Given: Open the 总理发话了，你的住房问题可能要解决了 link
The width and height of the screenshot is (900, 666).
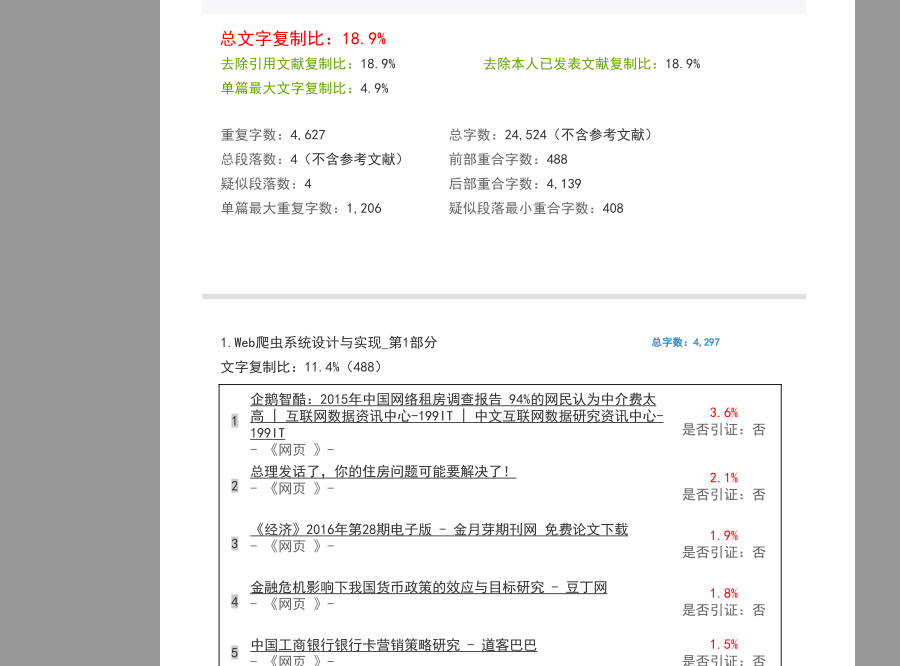Looking at the screenshot, I should click(383, 471).
